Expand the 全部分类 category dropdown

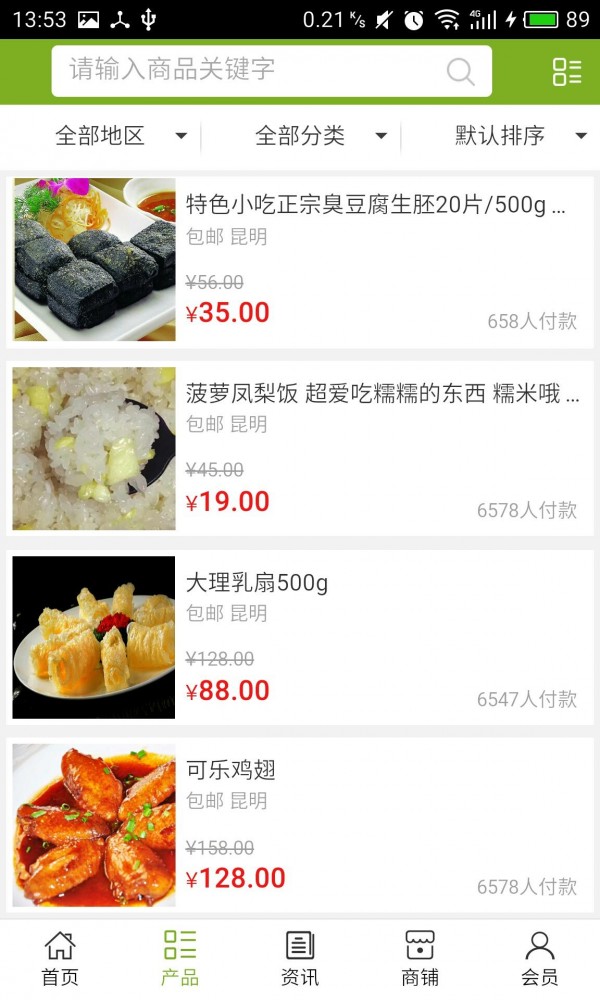coord(320,136)
